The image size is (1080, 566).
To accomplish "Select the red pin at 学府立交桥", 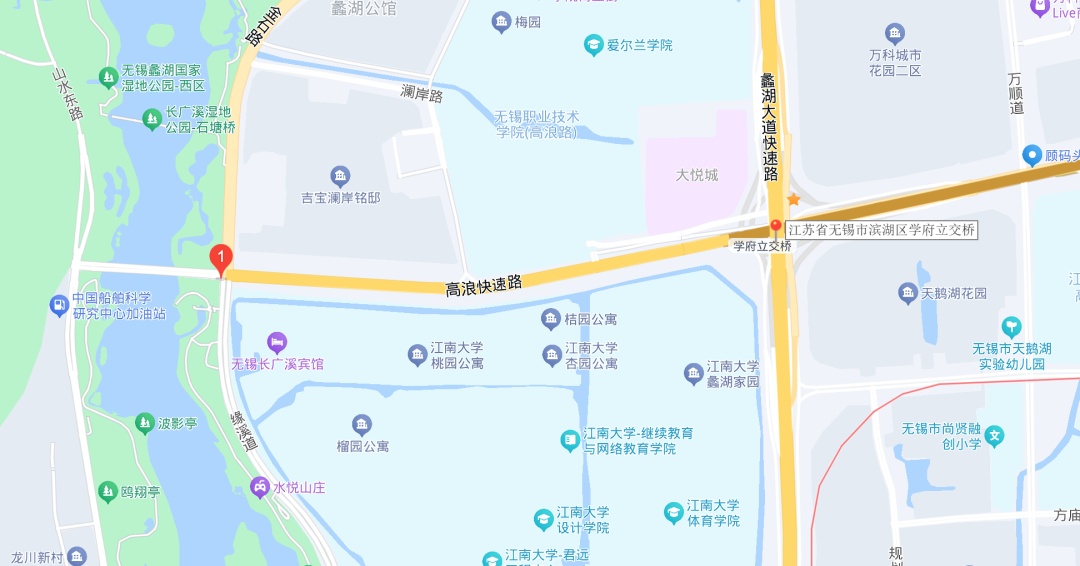I will pyautogui.click(x=775, y=229).
